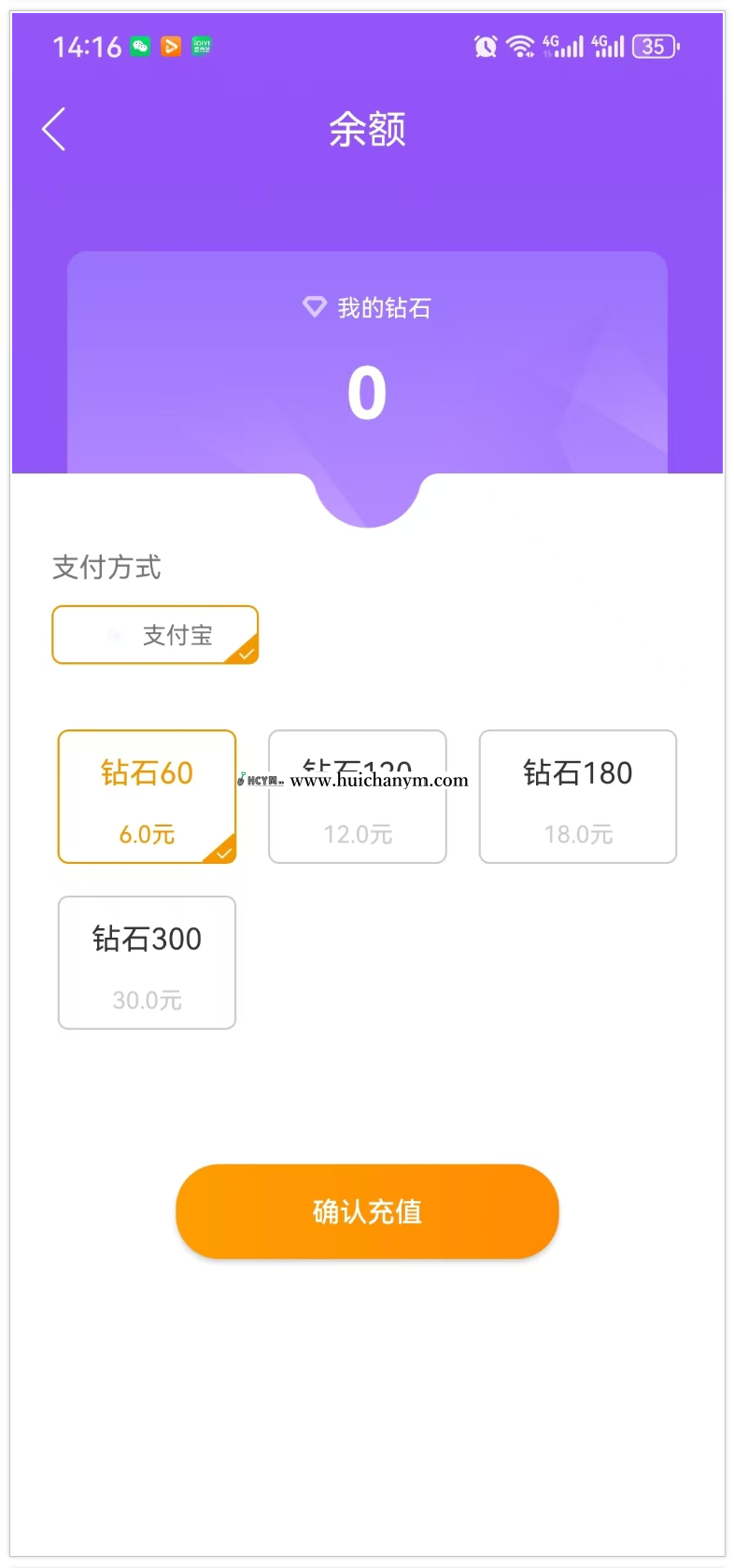This screenshot has width=734, height=1568.
Task: Open the Tencent Video status bar icon
Action: (x=170, y=46)
